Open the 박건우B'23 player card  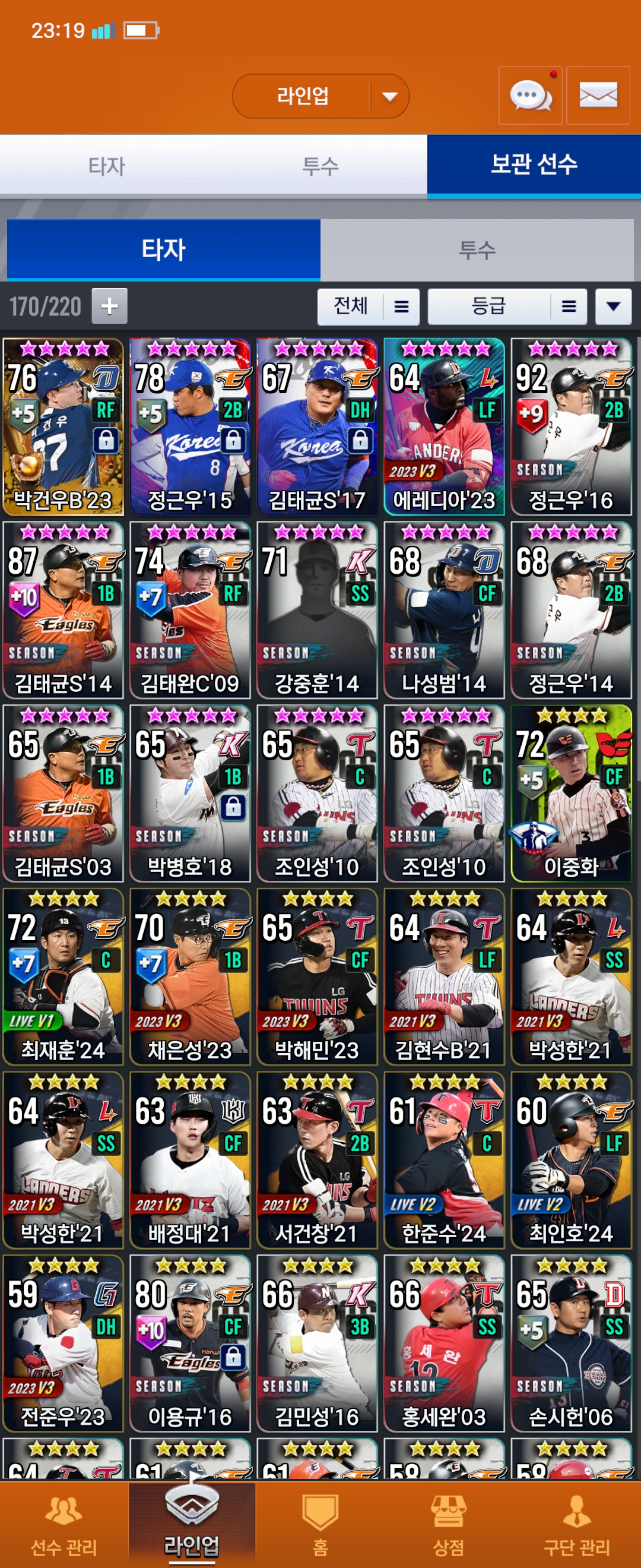click(x=64, y=426)
